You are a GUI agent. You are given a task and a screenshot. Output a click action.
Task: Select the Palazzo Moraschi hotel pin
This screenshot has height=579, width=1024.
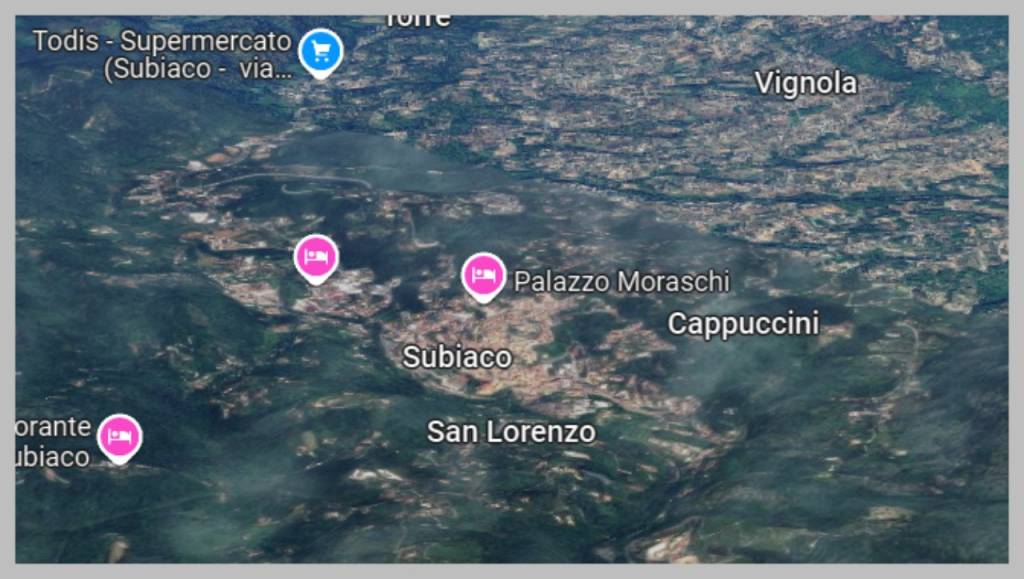click(483, 274)
